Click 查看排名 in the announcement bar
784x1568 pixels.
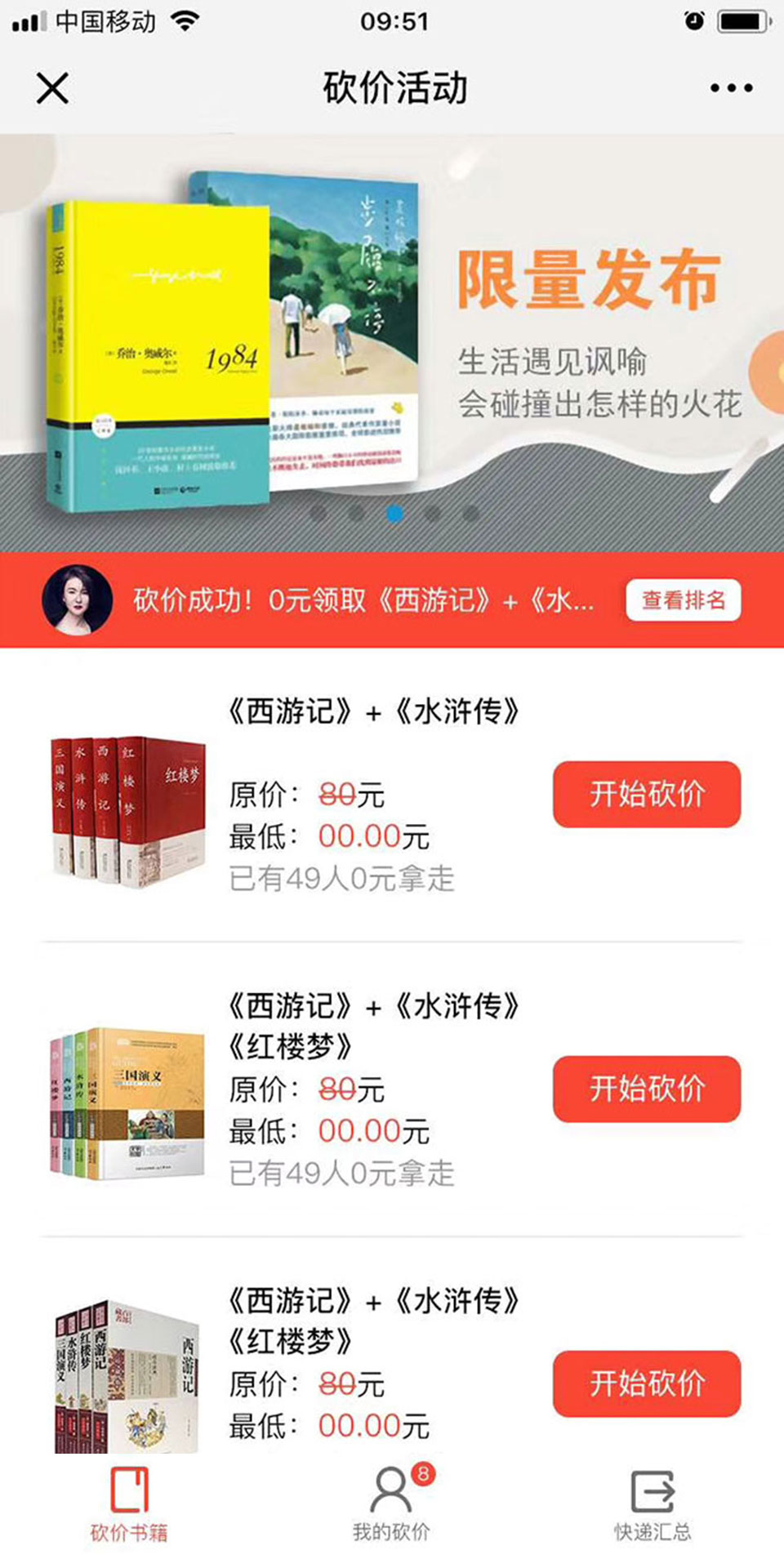684,600
